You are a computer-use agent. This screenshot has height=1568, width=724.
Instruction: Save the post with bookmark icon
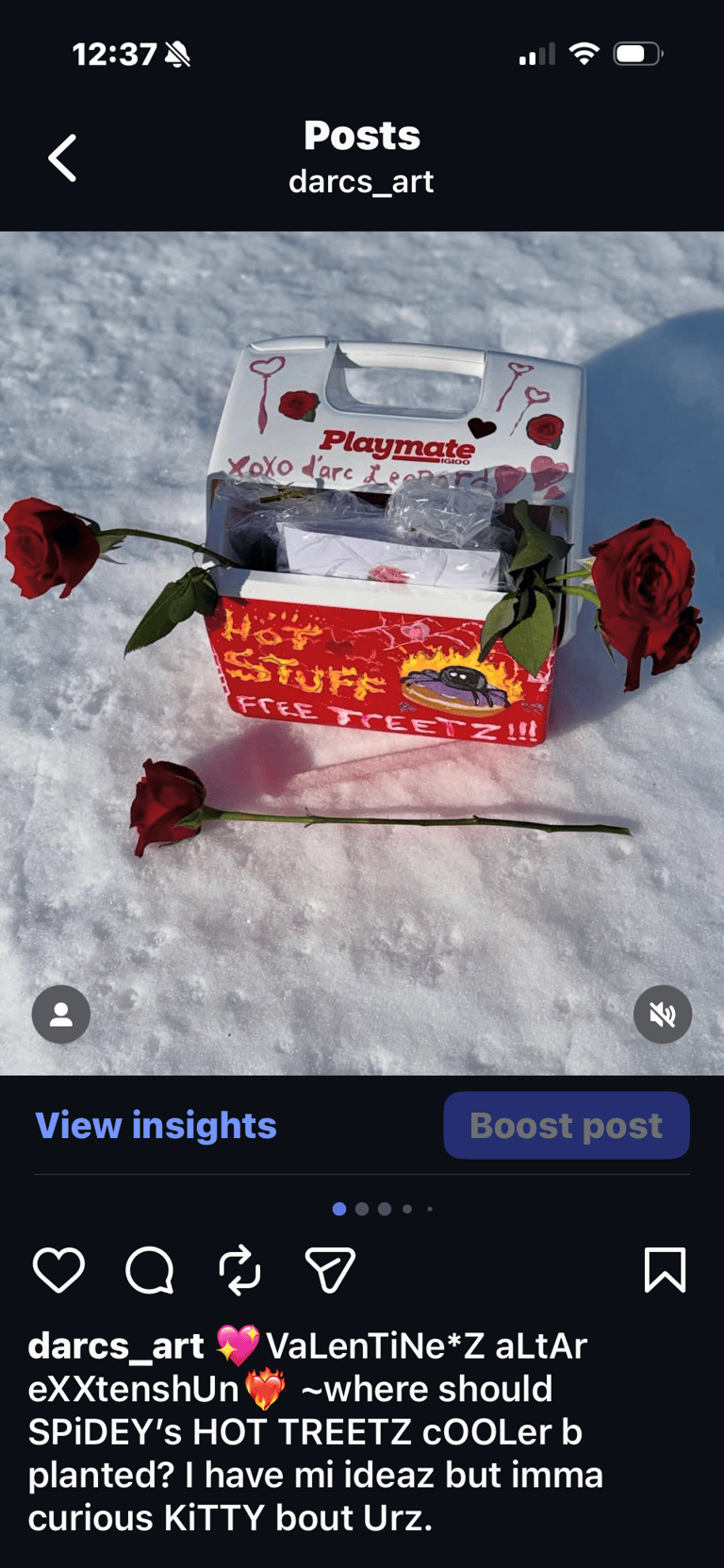point(665,1269)
